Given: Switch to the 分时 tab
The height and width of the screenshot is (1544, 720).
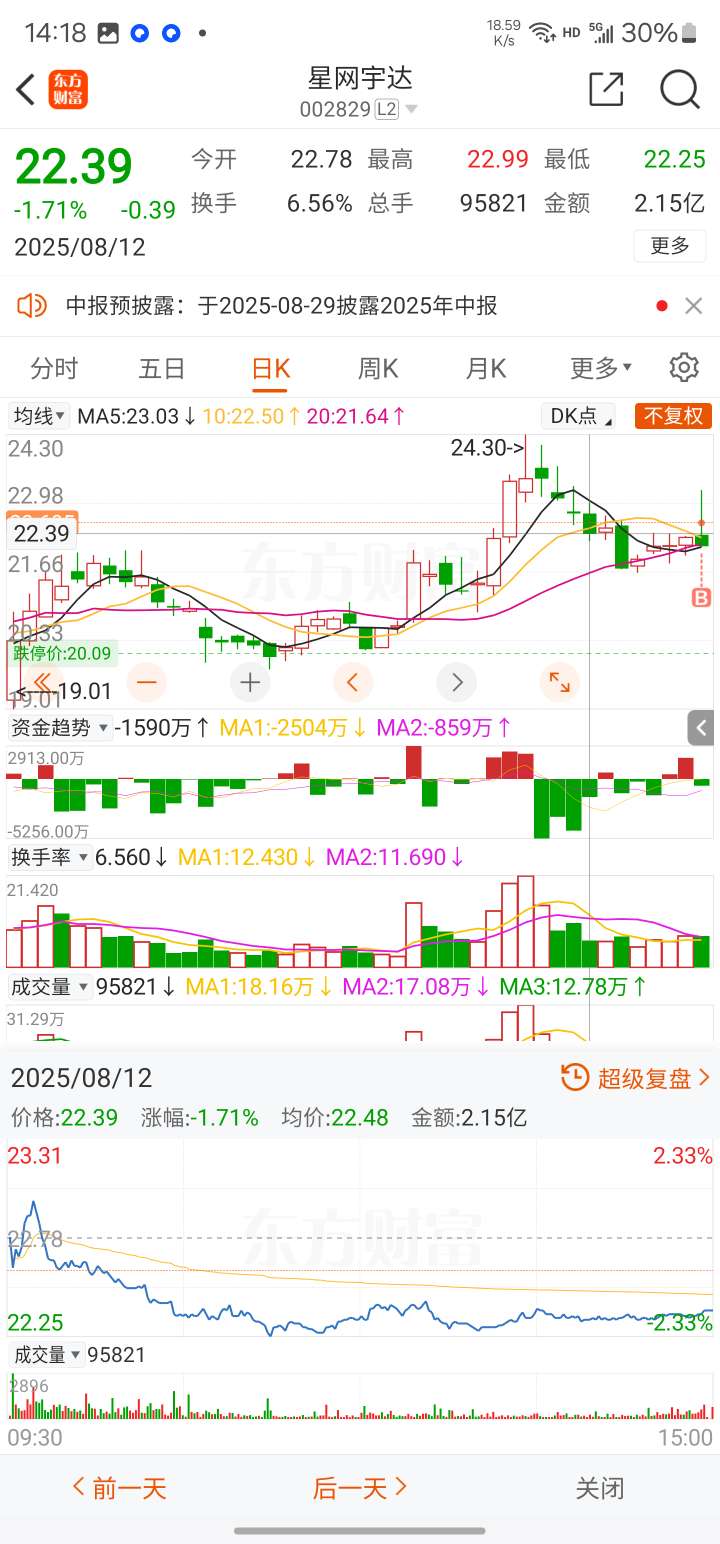Looking at the screenshot, I should (x=54, y=368).
